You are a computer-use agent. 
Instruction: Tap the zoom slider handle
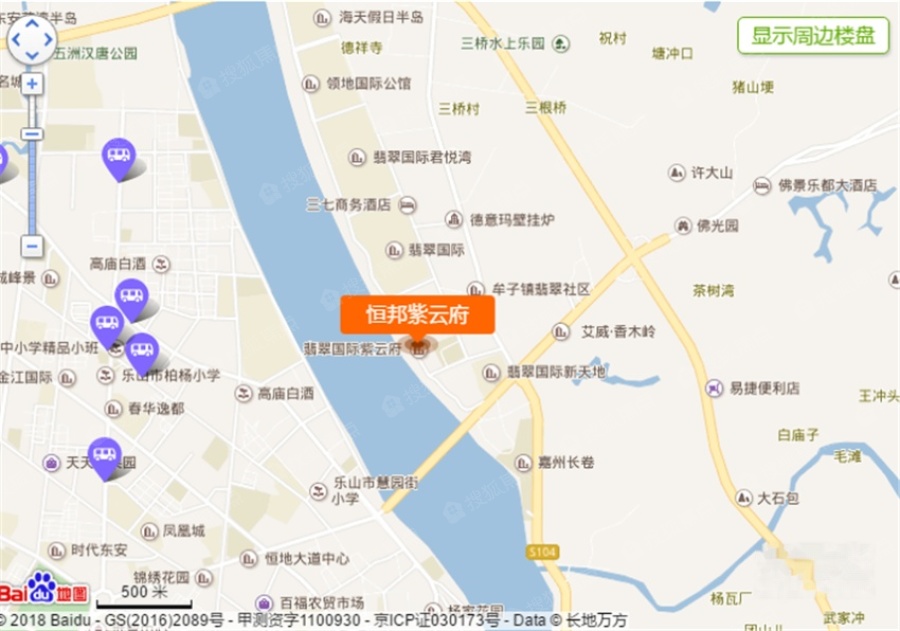(32, 133)
